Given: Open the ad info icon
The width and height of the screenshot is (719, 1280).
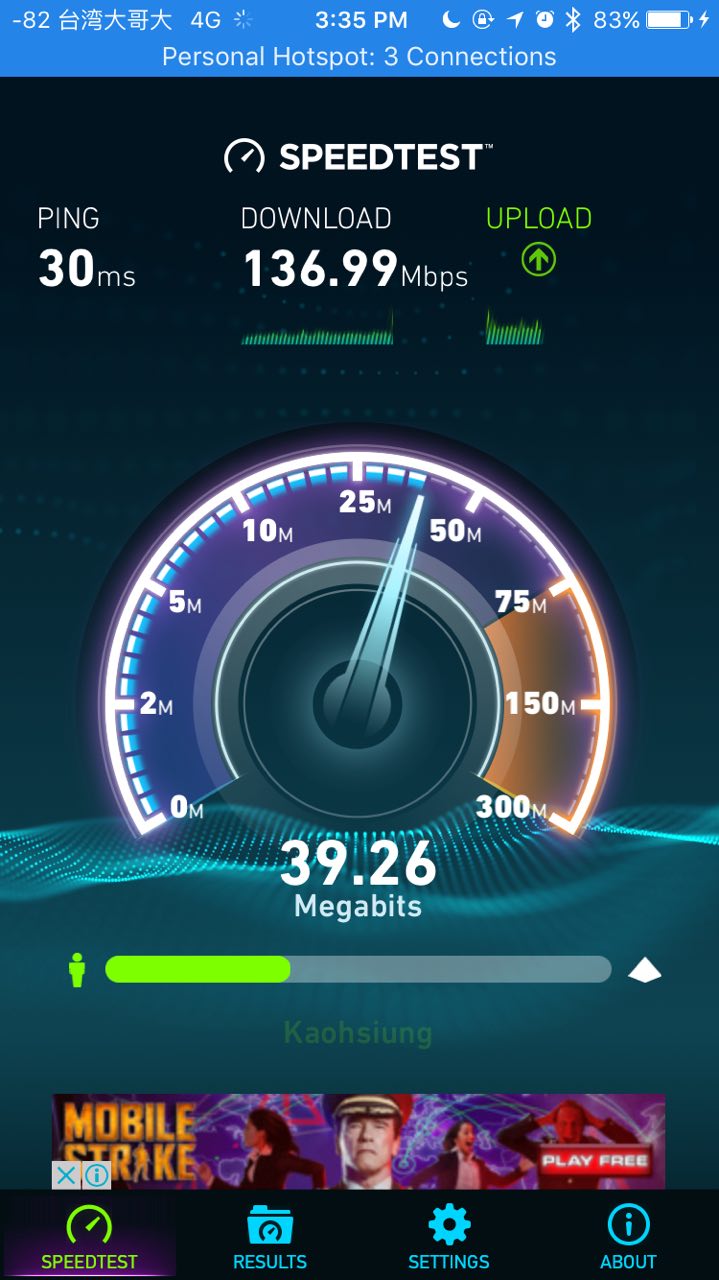Looking at the screenshot, I should coord(96,1175).
